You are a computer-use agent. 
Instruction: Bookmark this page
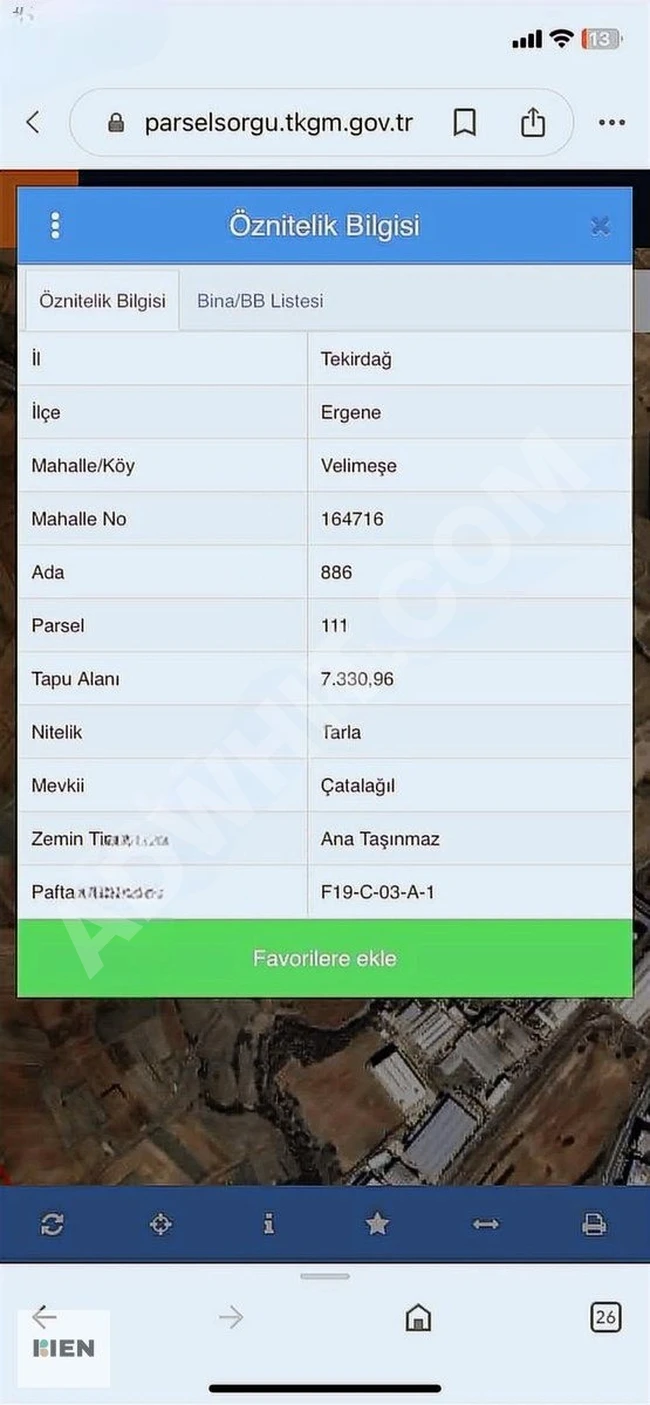coord(464,123)
